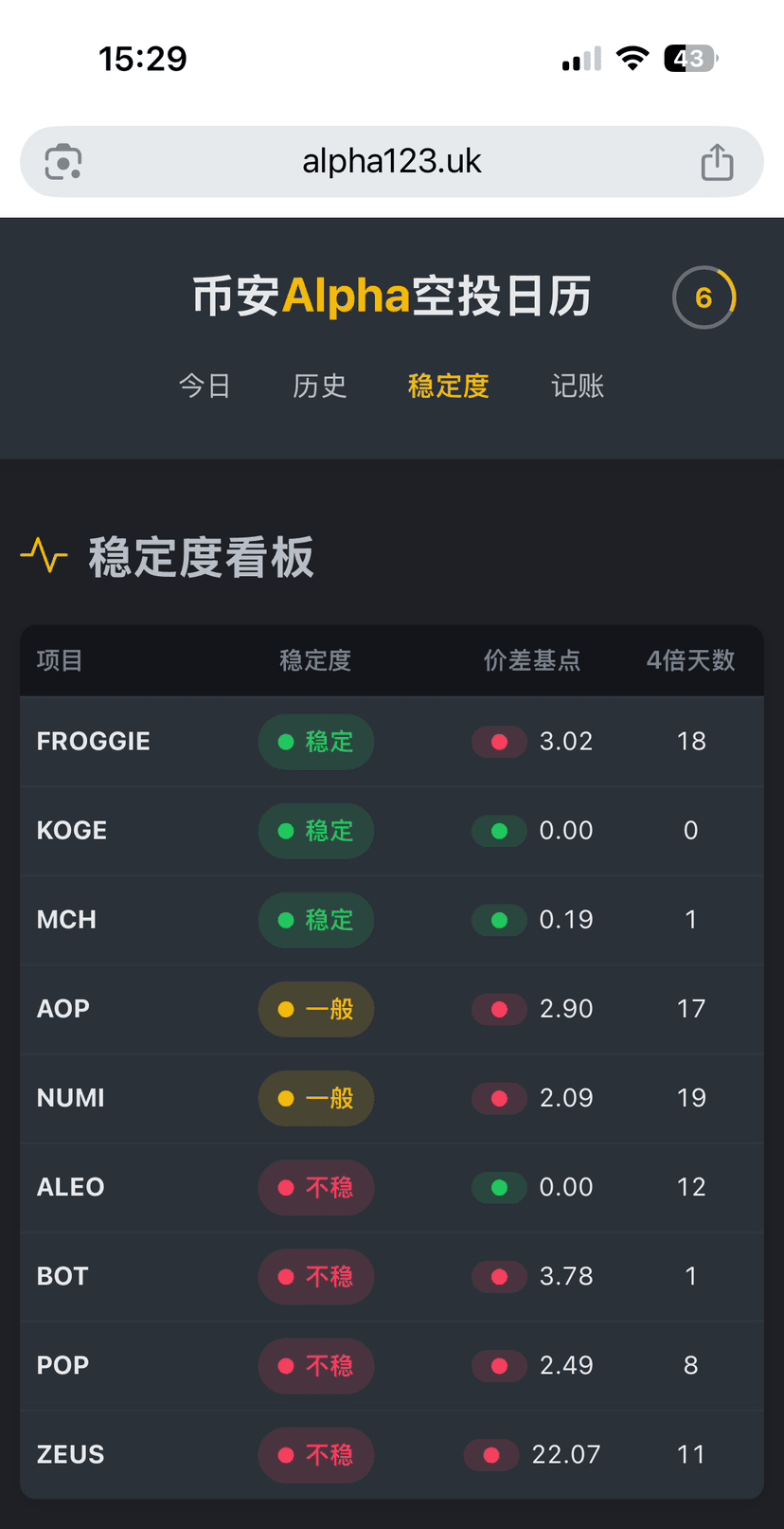Screen dimensions: 784x1529
Task: Tap the refresh countdown circle
Action: [x=704, y=297]
